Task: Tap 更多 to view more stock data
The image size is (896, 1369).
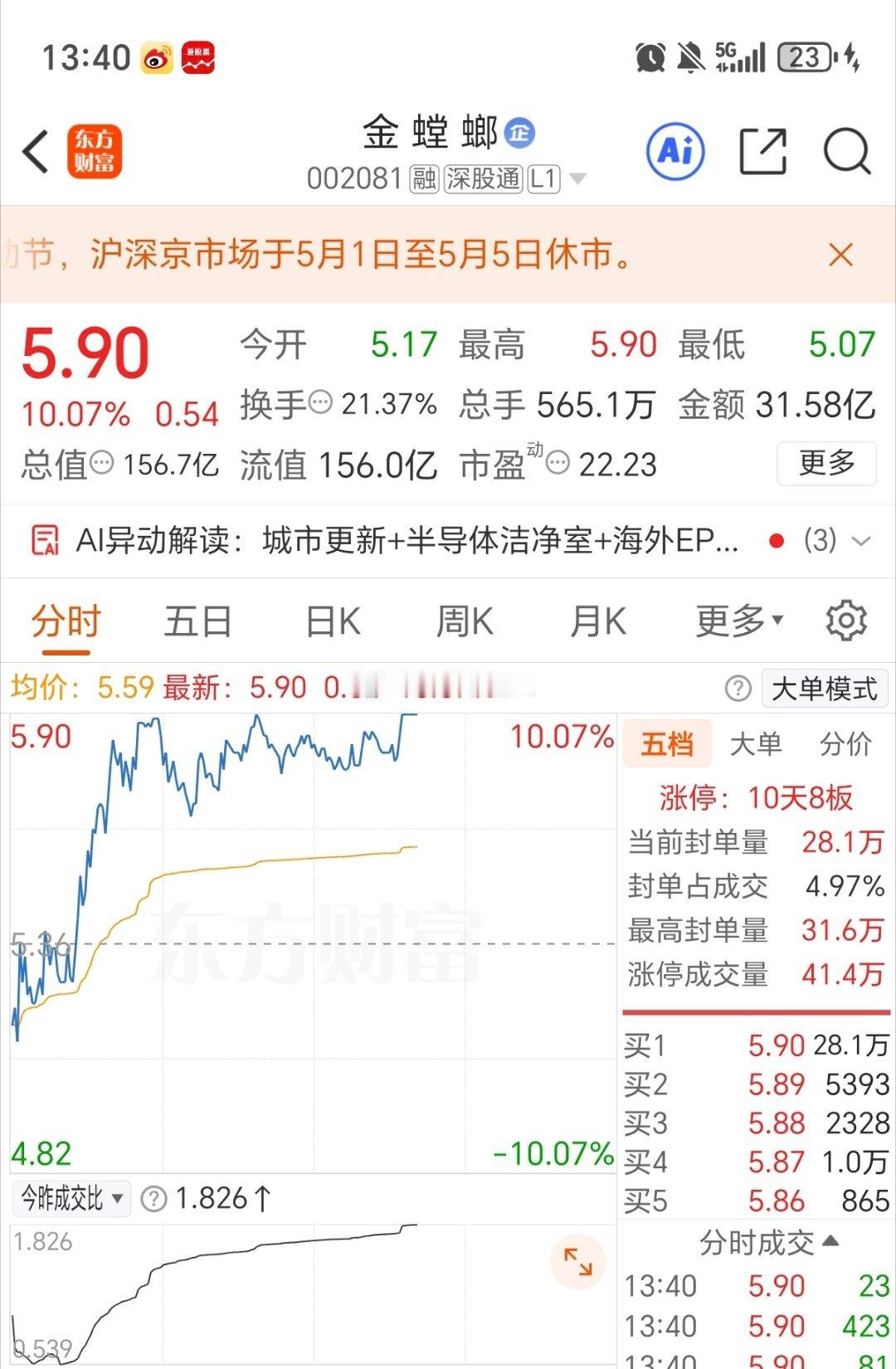Action: [x=826, y=465]
